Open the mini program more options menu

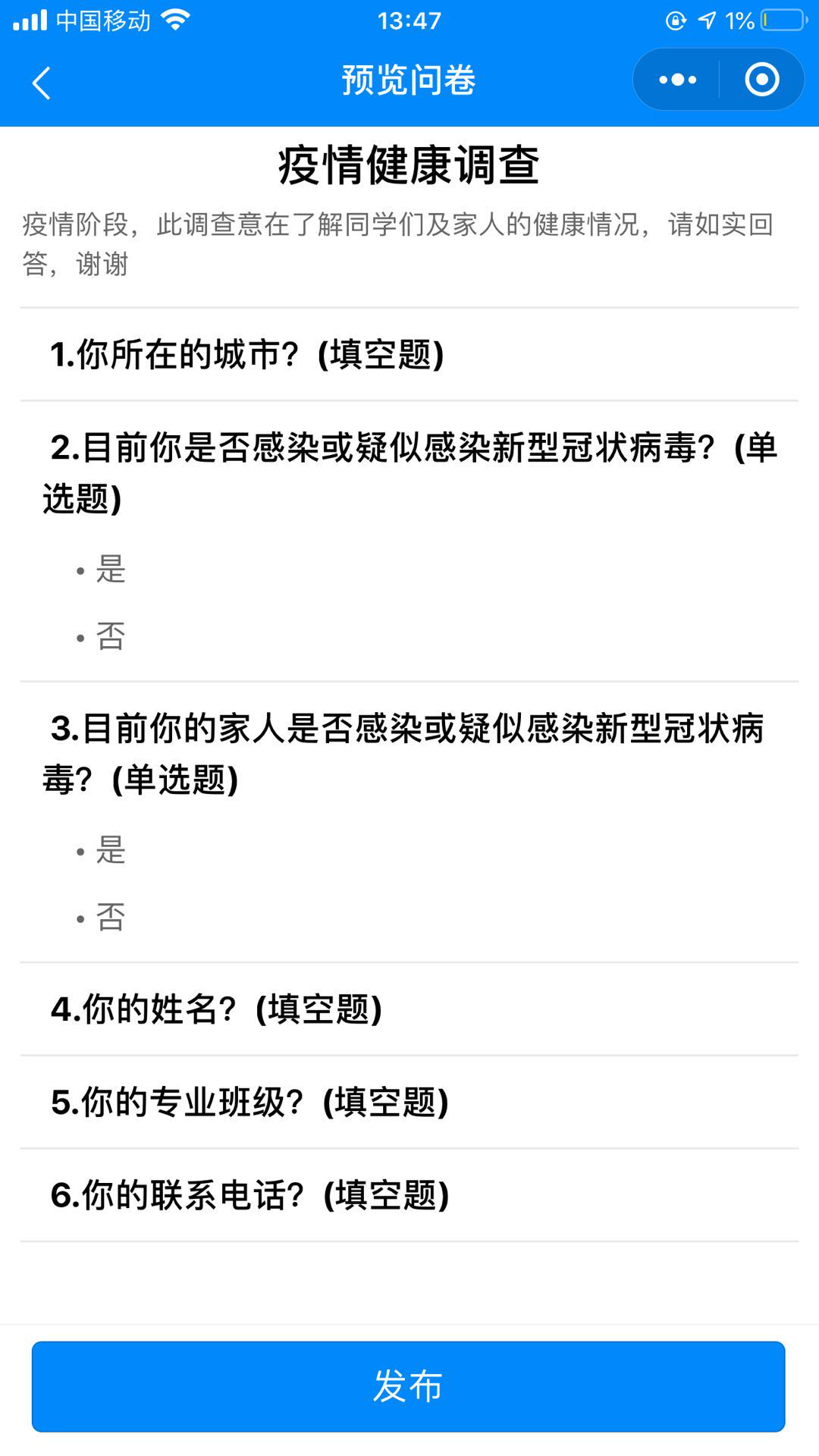click(677, 80)
